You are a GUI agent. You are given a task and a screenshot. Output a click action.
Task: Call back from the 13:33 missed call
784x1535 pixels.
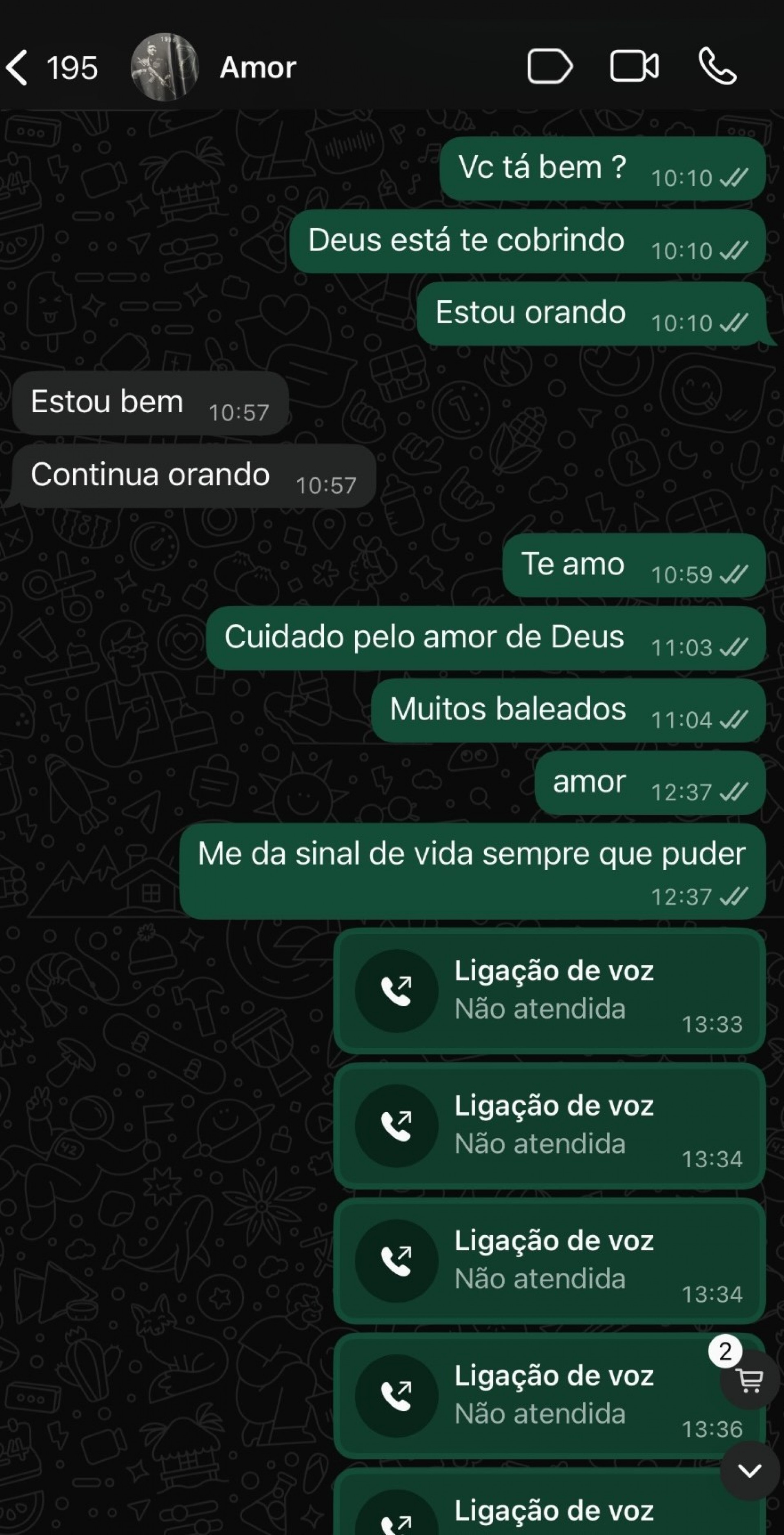(397, 991)
